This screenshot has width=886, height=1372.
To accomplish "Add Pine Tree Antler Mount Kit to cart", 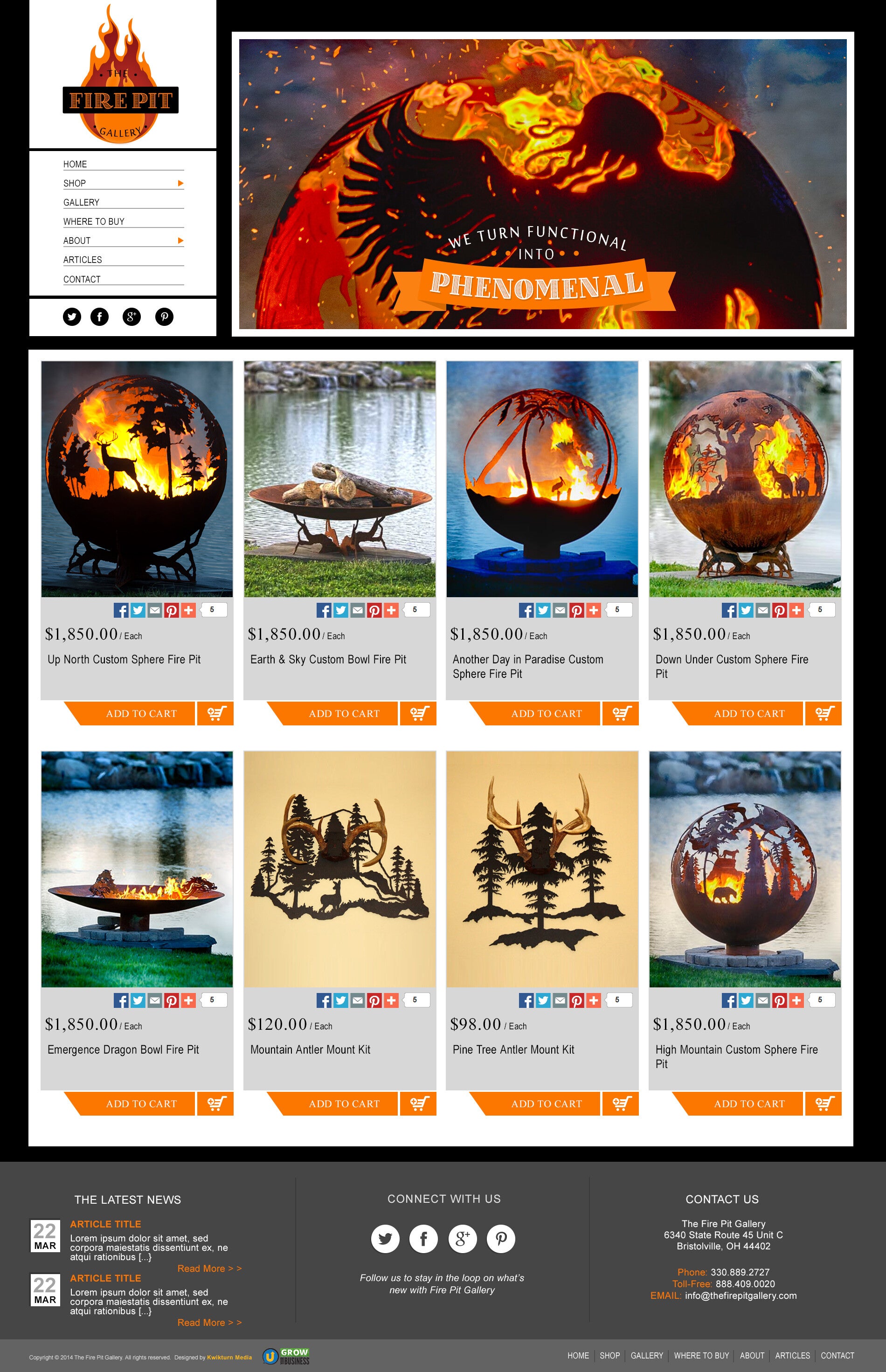I will pos(546,1104).
